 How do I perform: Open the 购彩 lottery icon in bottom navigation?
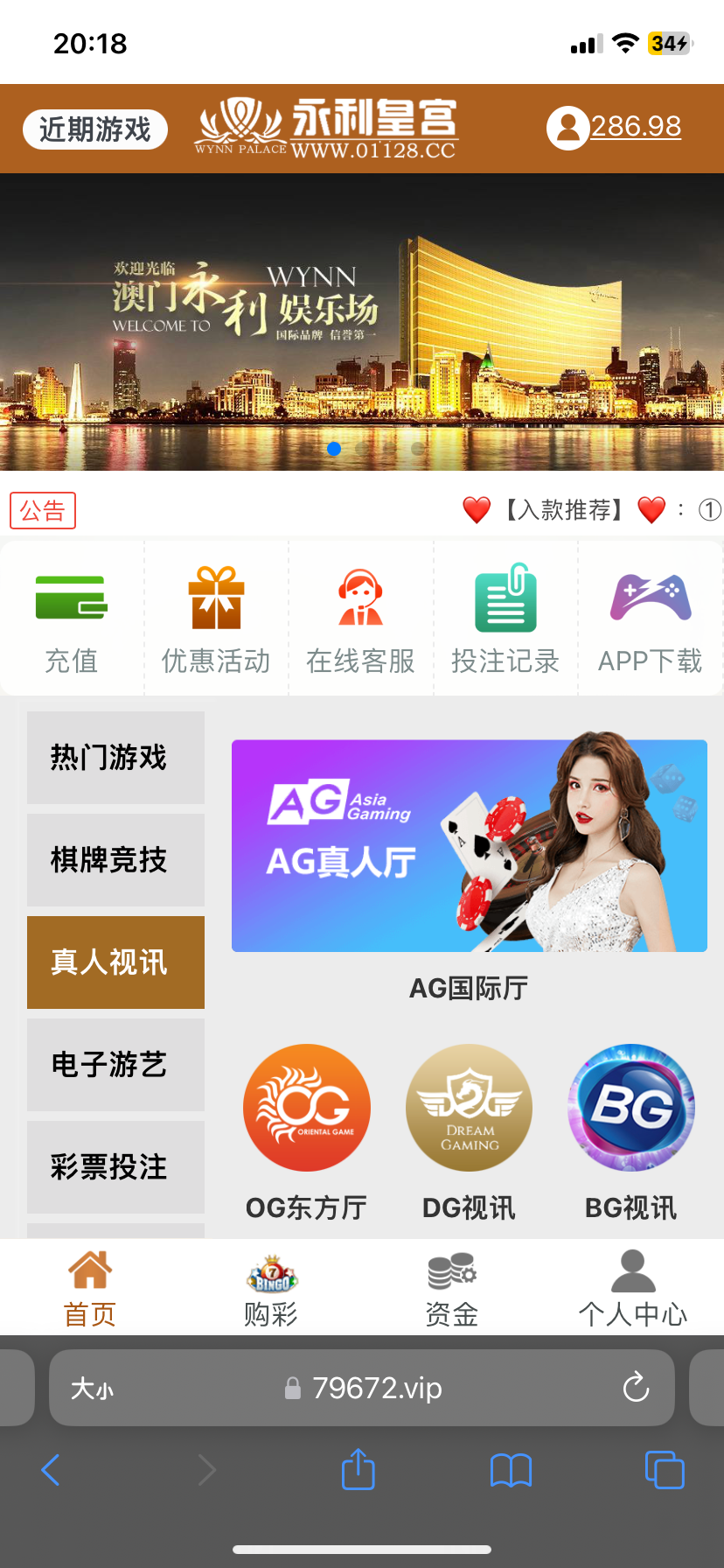click(x=270, y=1286)
